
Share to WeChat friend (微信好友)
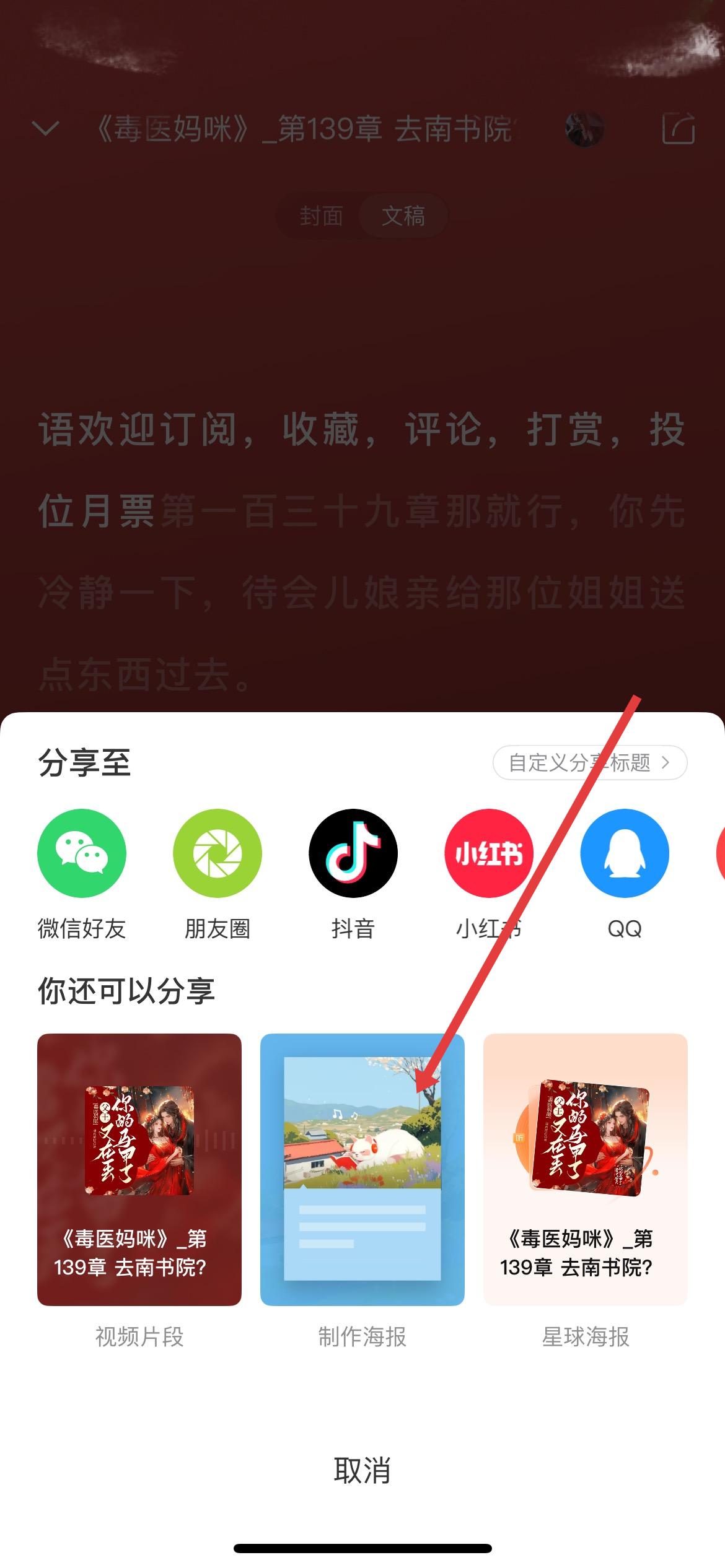81,853
